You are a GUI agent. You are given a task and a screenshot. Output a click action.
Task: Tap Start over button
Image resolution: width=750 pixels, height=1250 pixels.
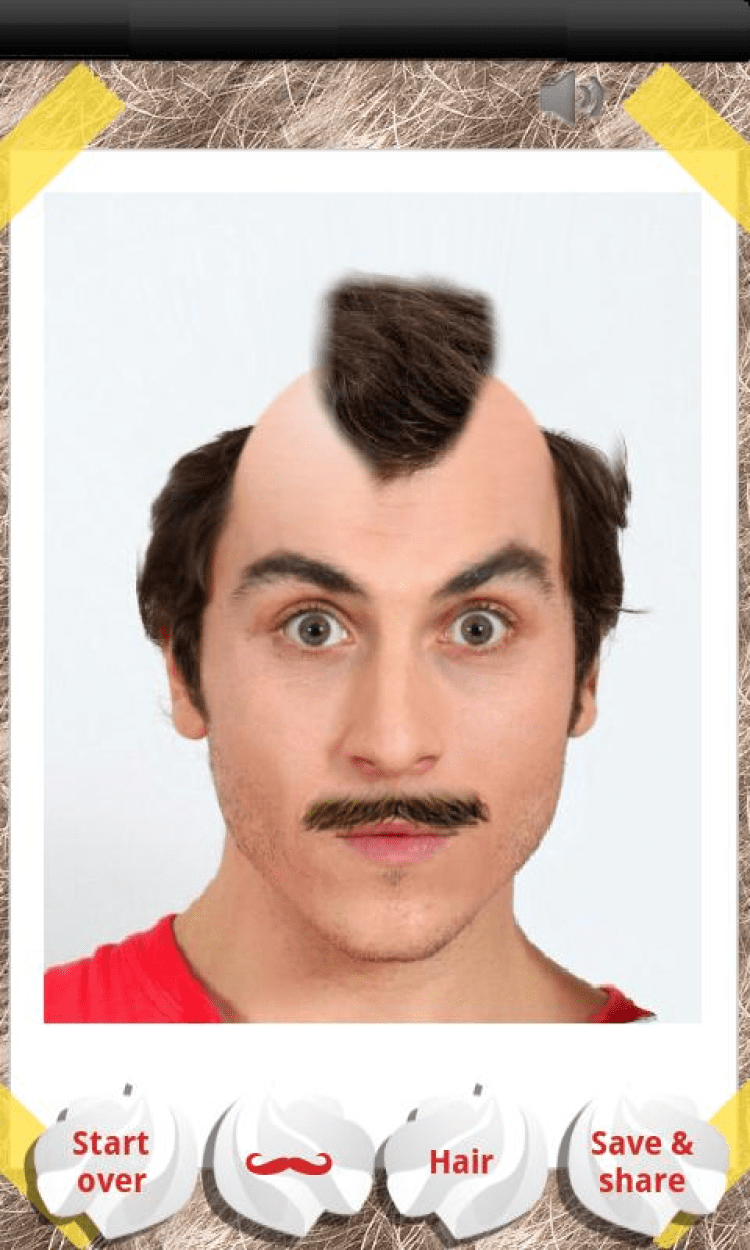[110, 1161]
